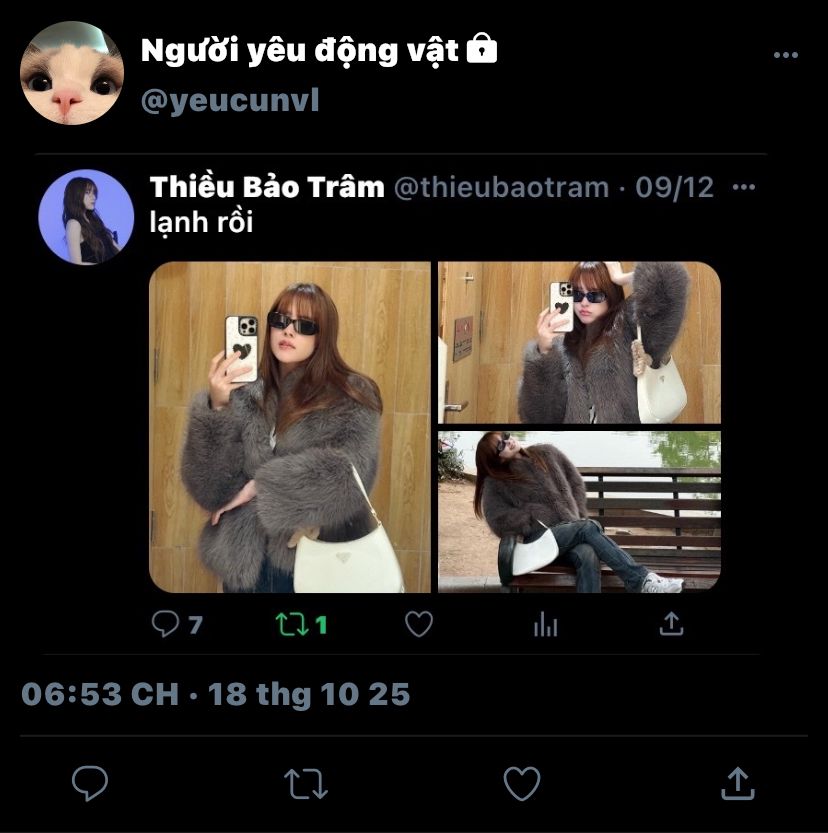Share the tweet from yeucunvl

click(737, 783)
